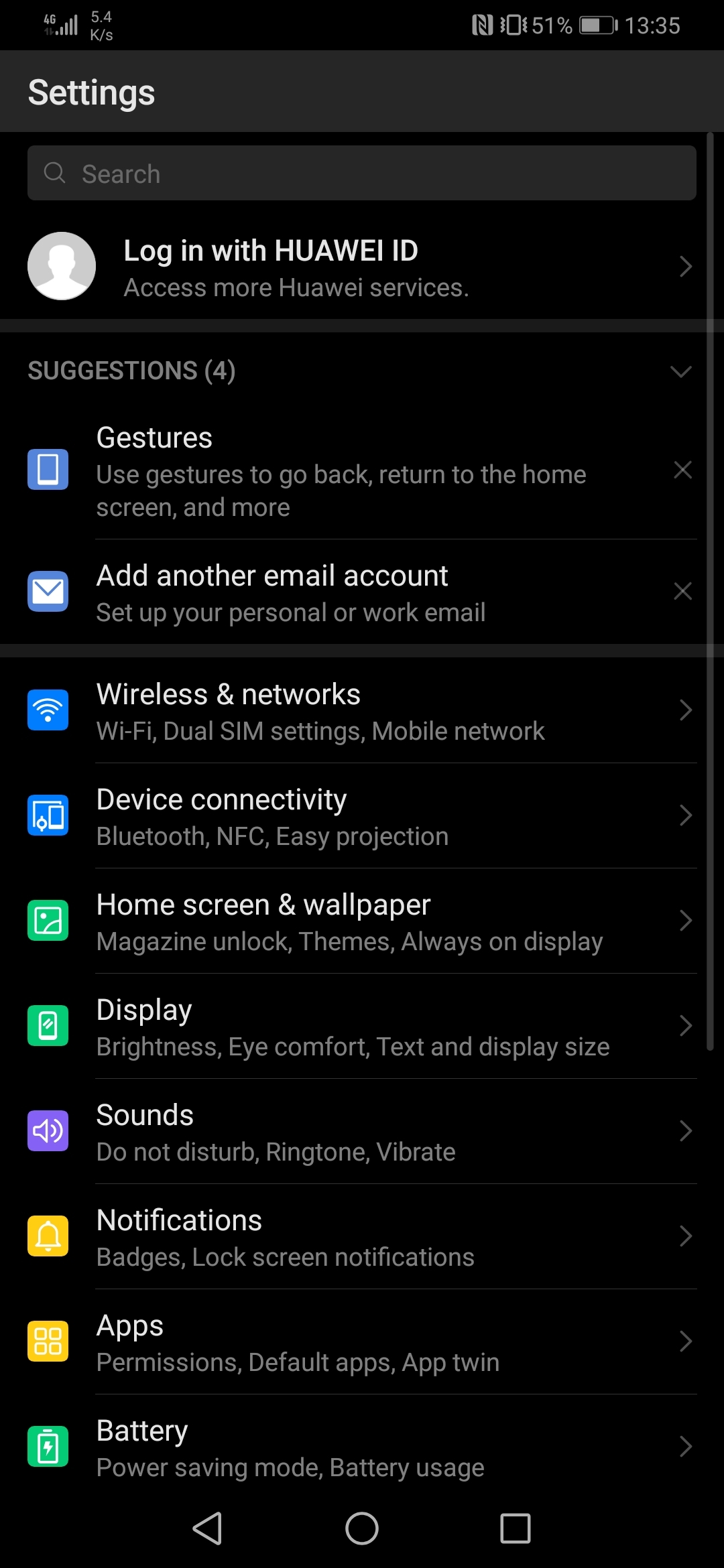
Task: Tap the Search settings field
Action: (362, 174)
